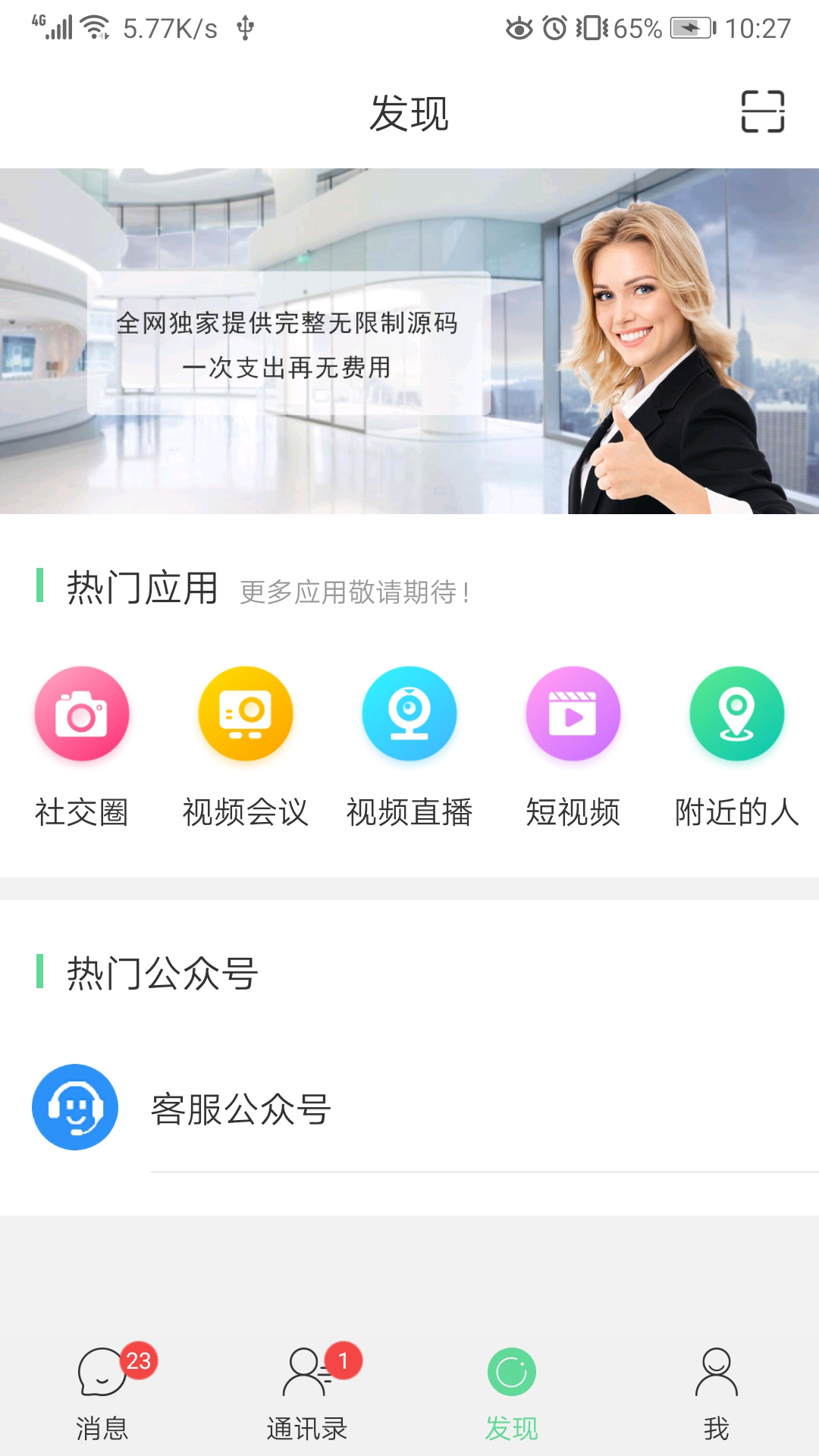
Task: Open the promotional banner about unlimited source code
Action: click(x=409, y=341)
